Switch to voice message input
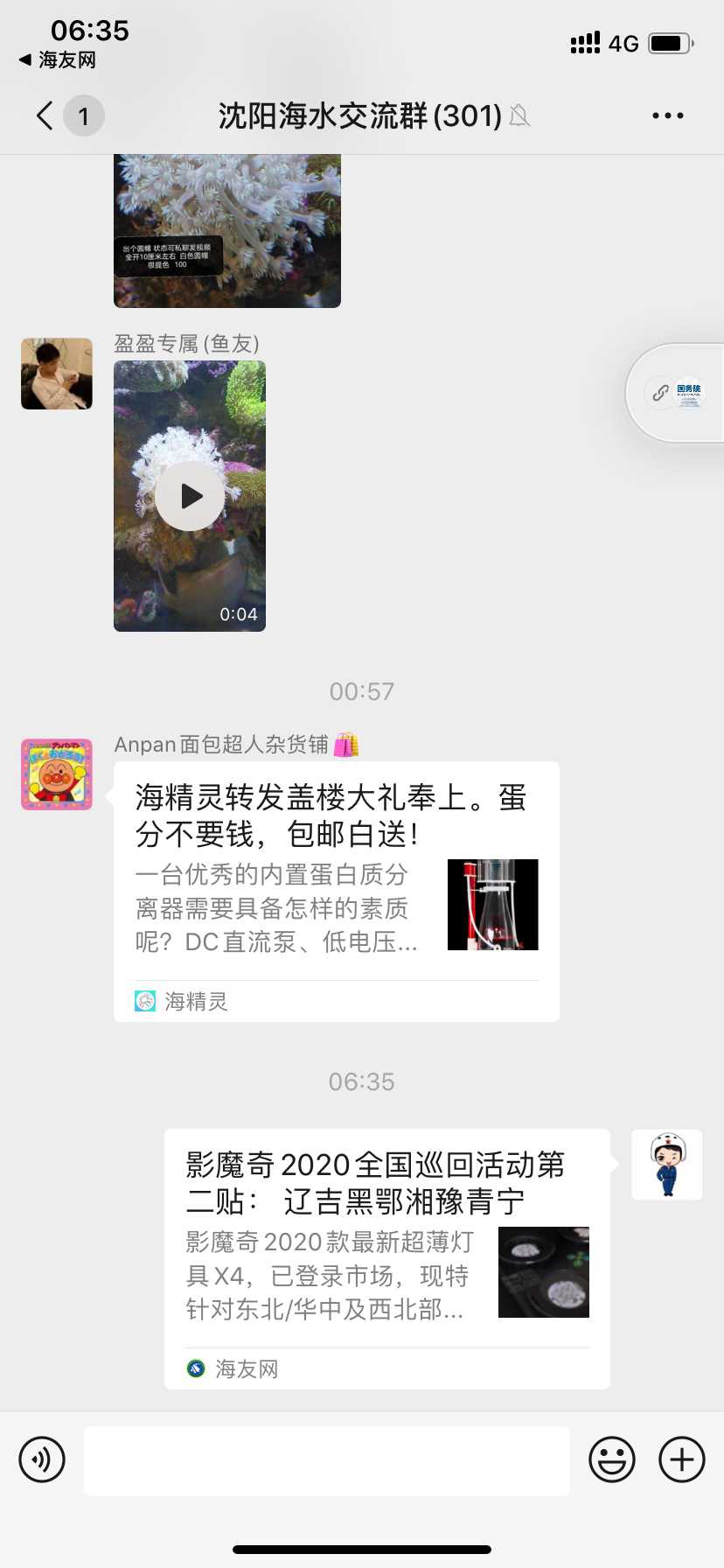The width and height of the screenshot is (724, 1568). [x=42, y=1459]
